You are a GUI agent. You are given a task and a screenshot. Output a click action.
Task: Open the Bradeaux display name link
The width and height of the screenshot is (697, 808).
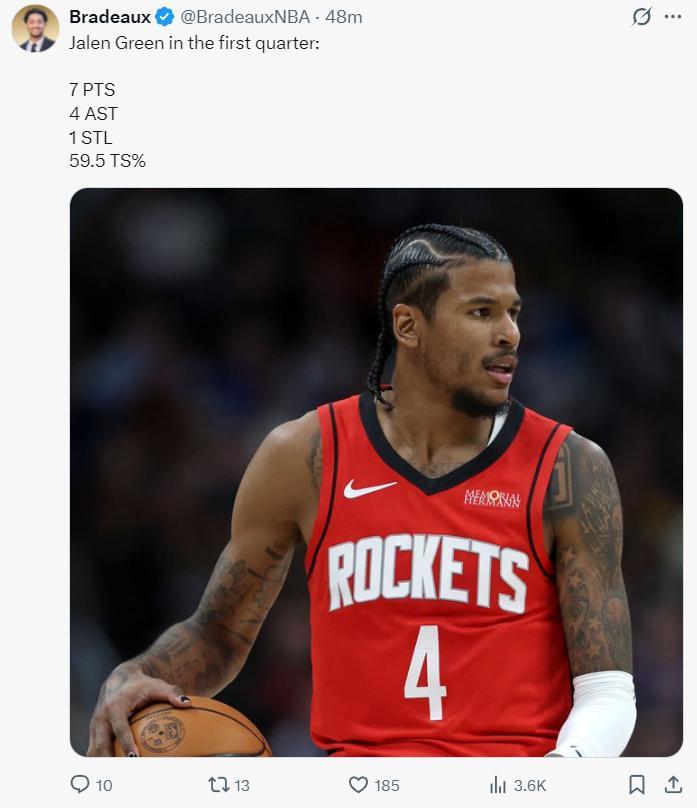(x=109, y=17)
